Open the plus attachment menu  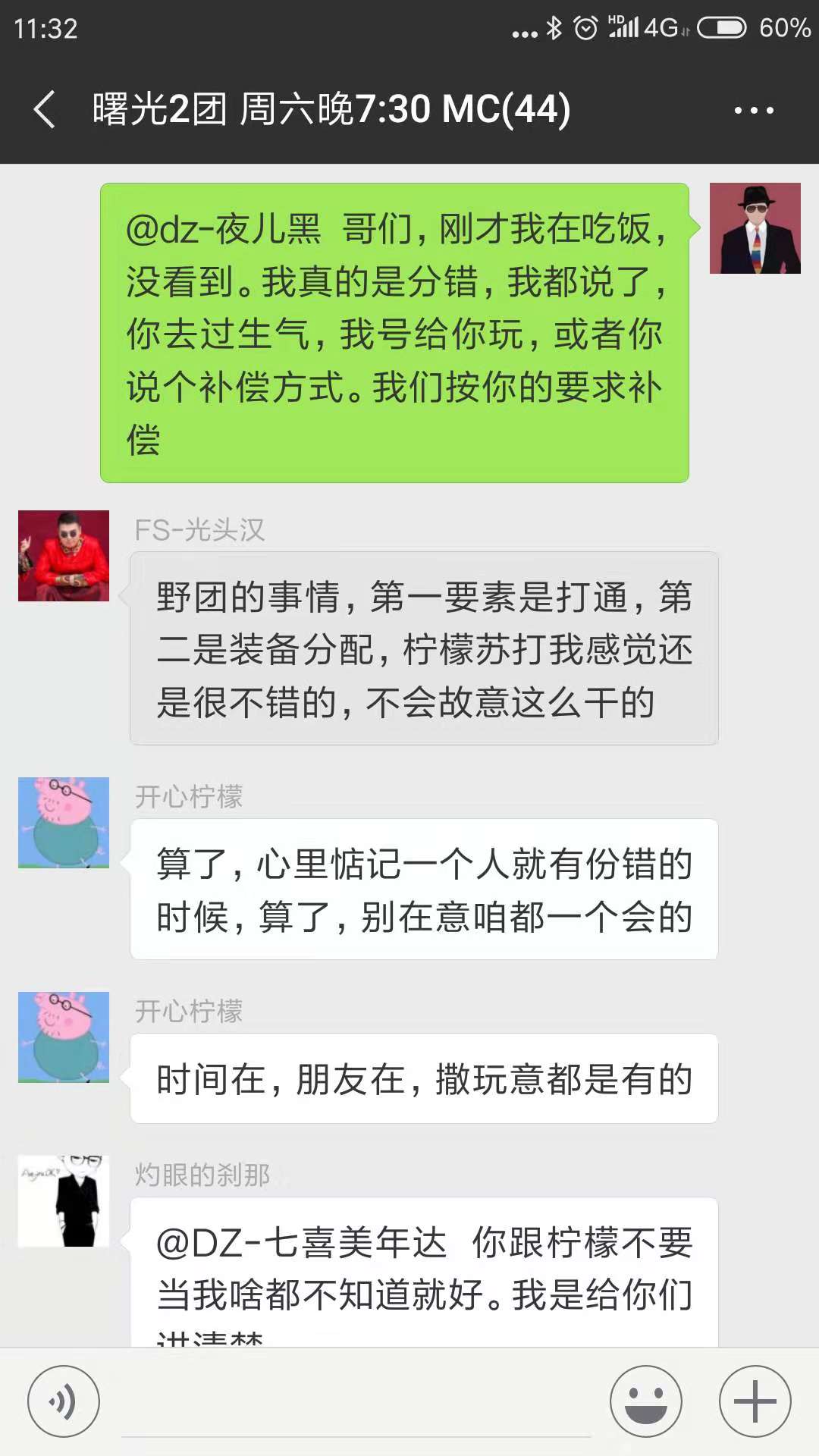755,1401
